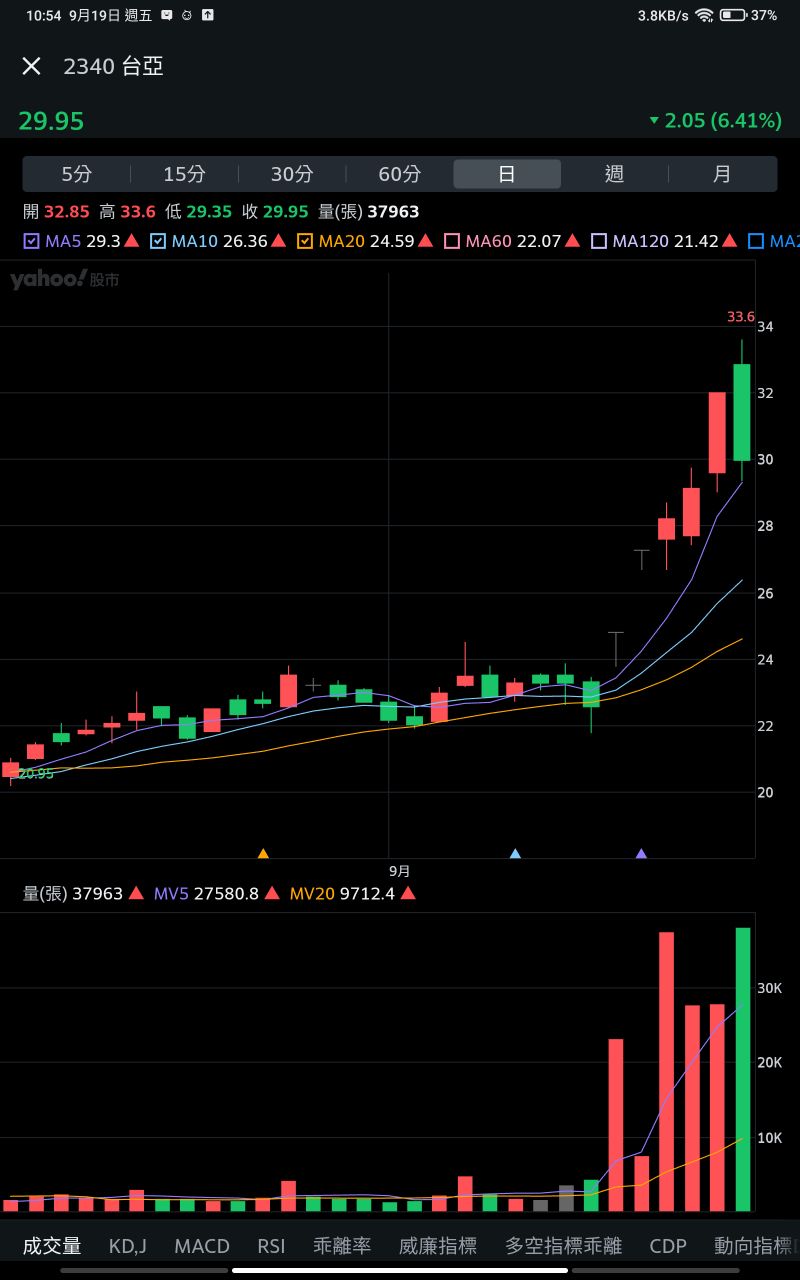Show the 60分 chart
The width and height of the screenshot is (800, 1280).
pos(399,174)
